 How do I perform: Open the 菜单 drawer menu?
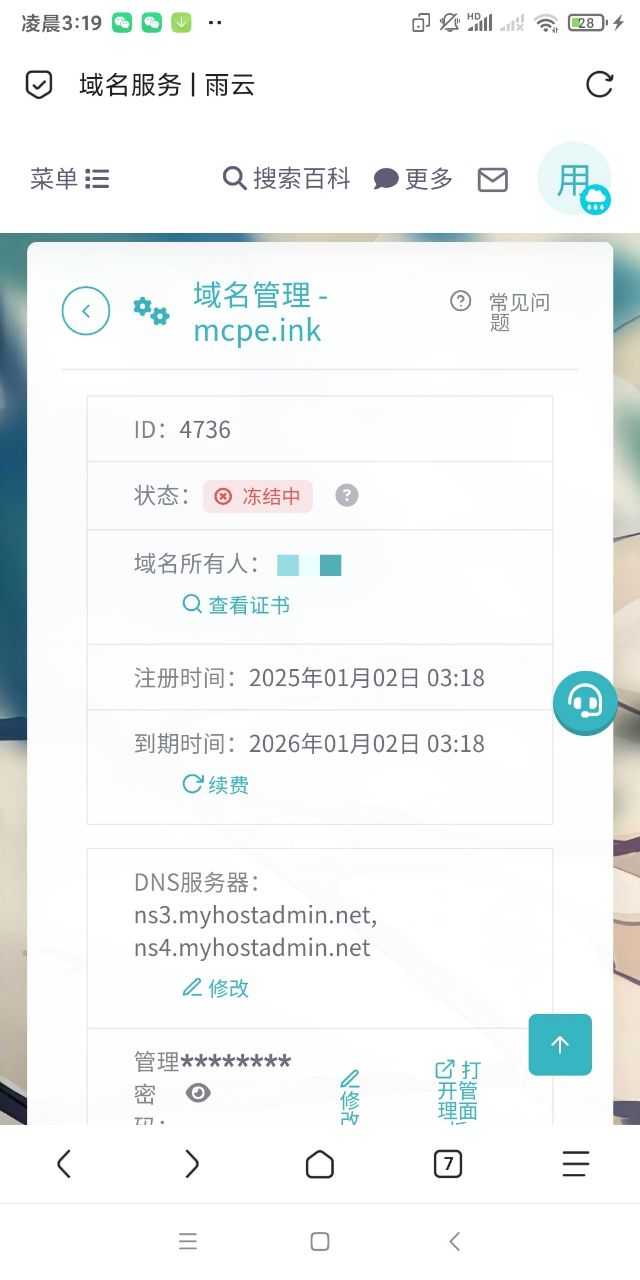[69, 179]
